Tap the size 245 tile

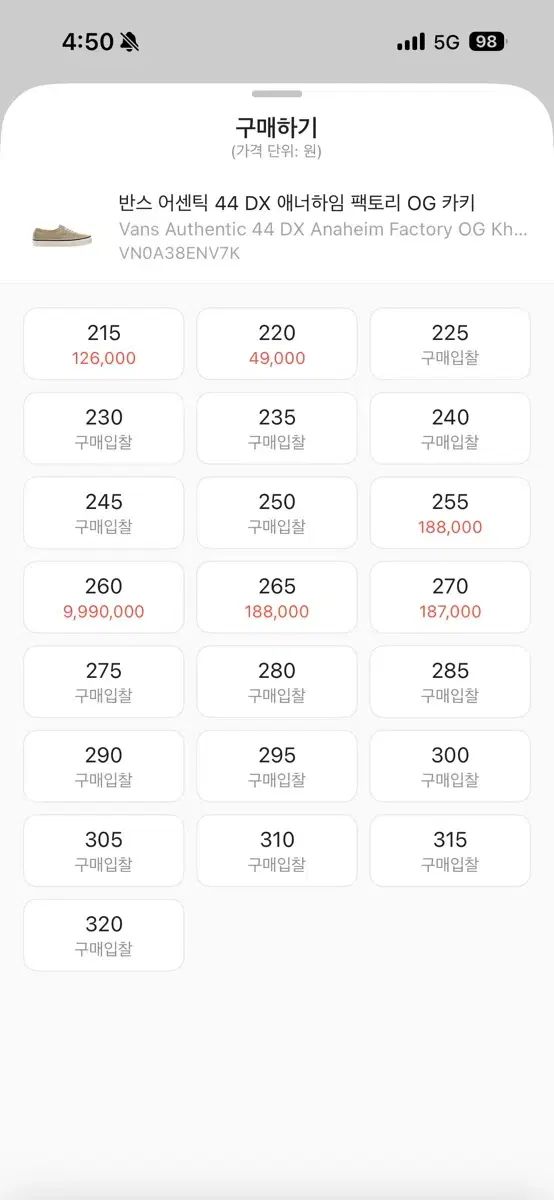(104, 513)
